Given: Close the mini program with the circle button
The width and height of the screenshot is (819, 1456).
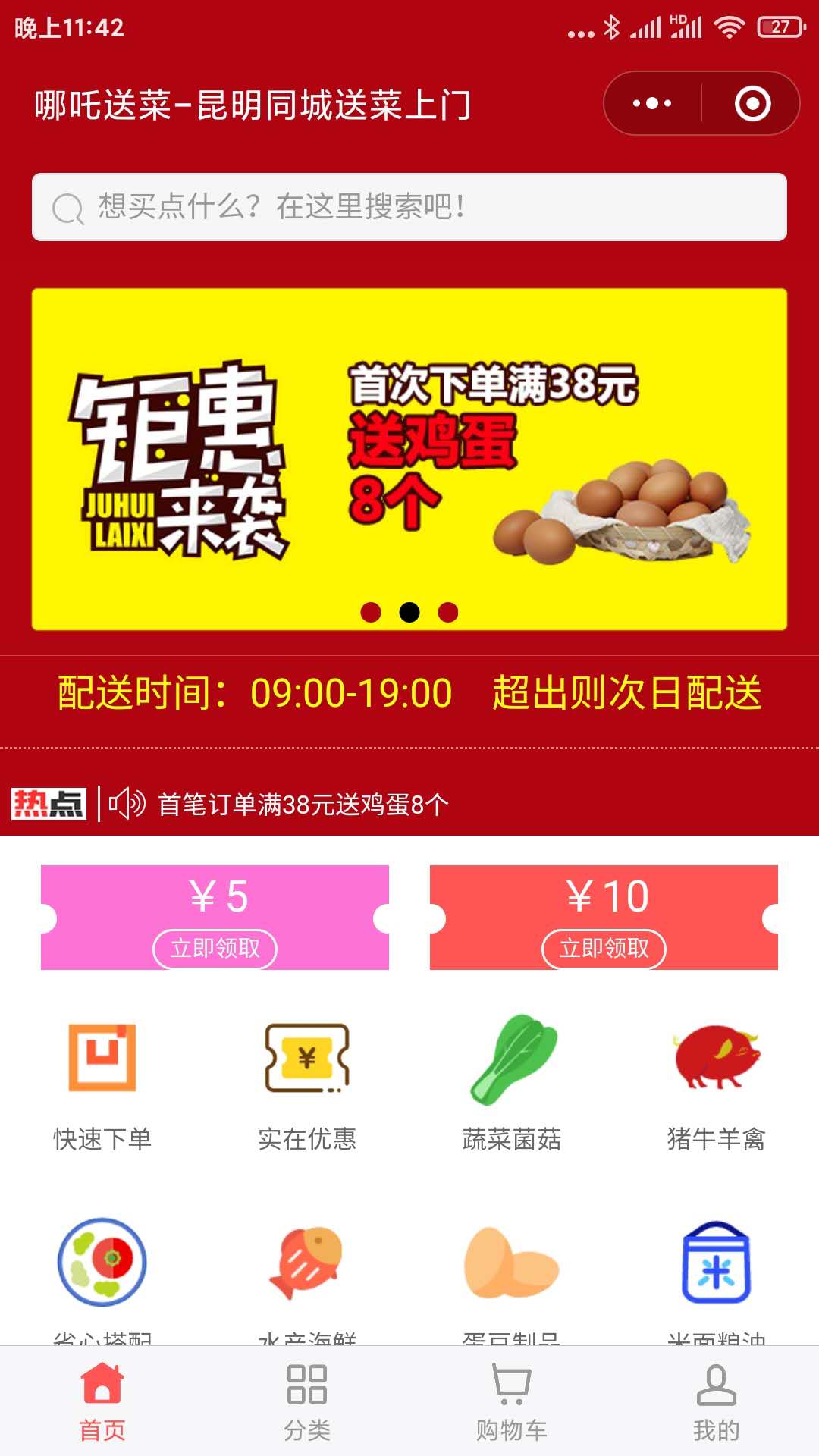Looking at the screenshot, I should coord(752,103).
